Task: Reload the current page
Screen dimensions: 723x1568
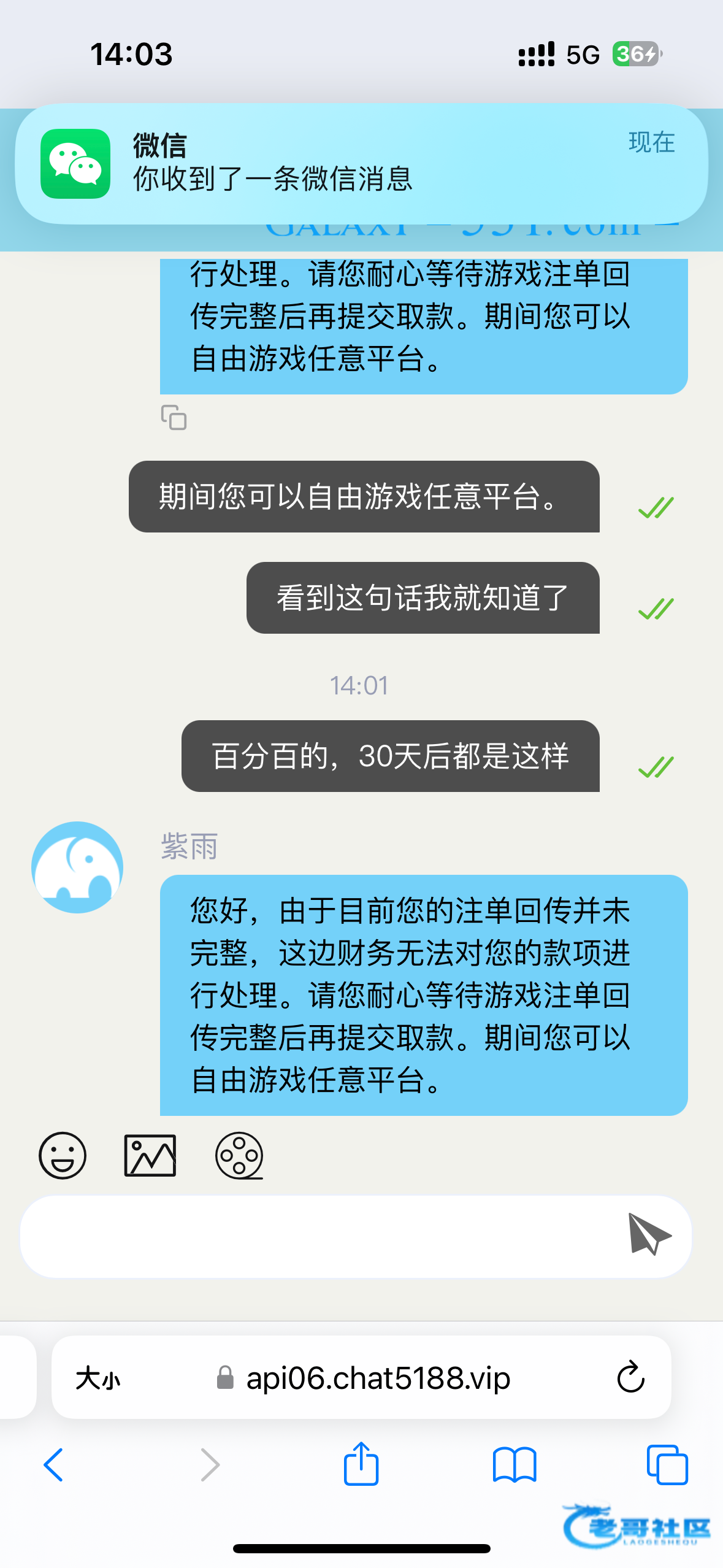Action: (630, 1378)
